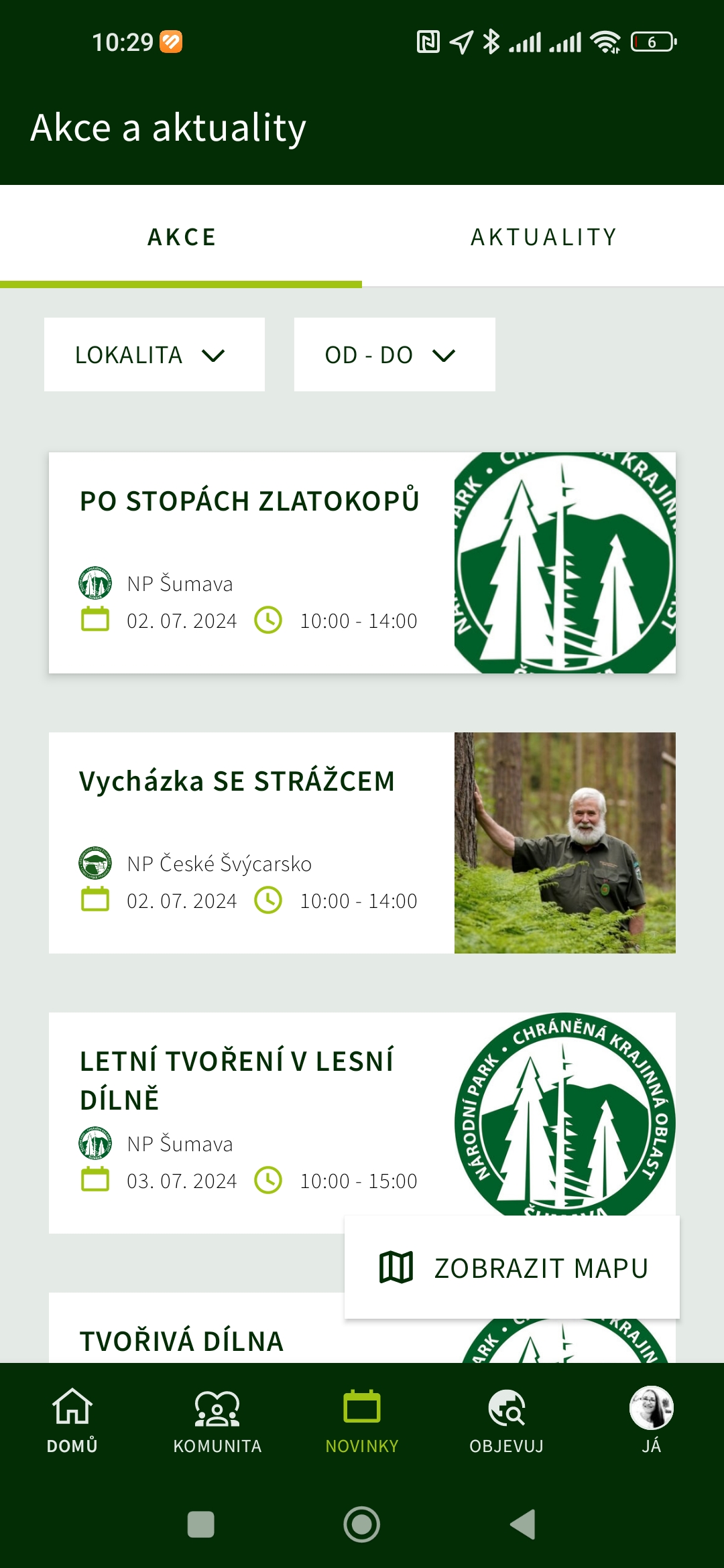Open the Po stopách zlatokopů event
Screen dimensions: 724x1568
click(x=362, y=563)
